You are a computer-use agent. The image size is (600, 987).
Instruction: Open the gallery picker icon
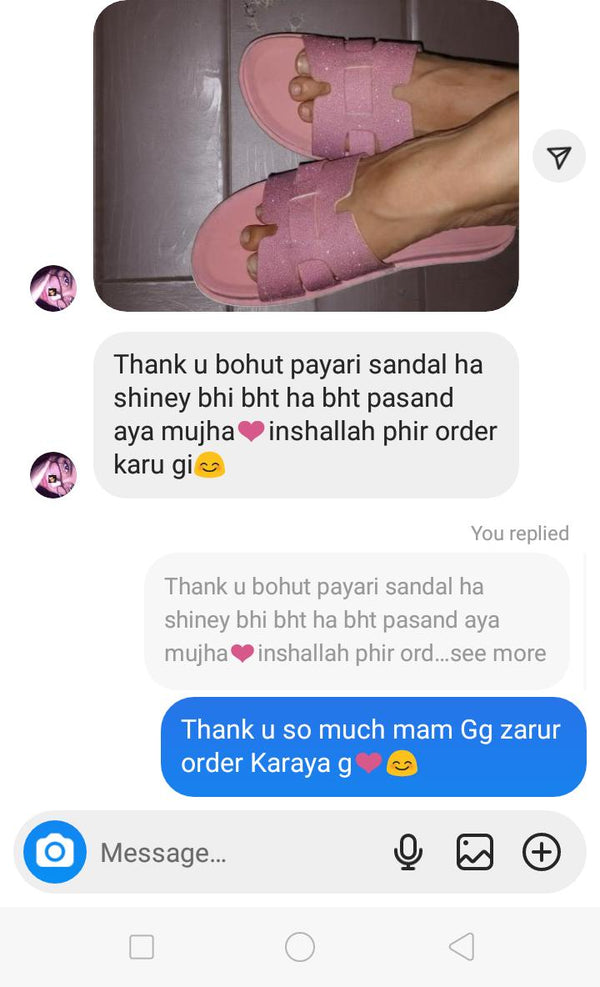tap(474, 852)
